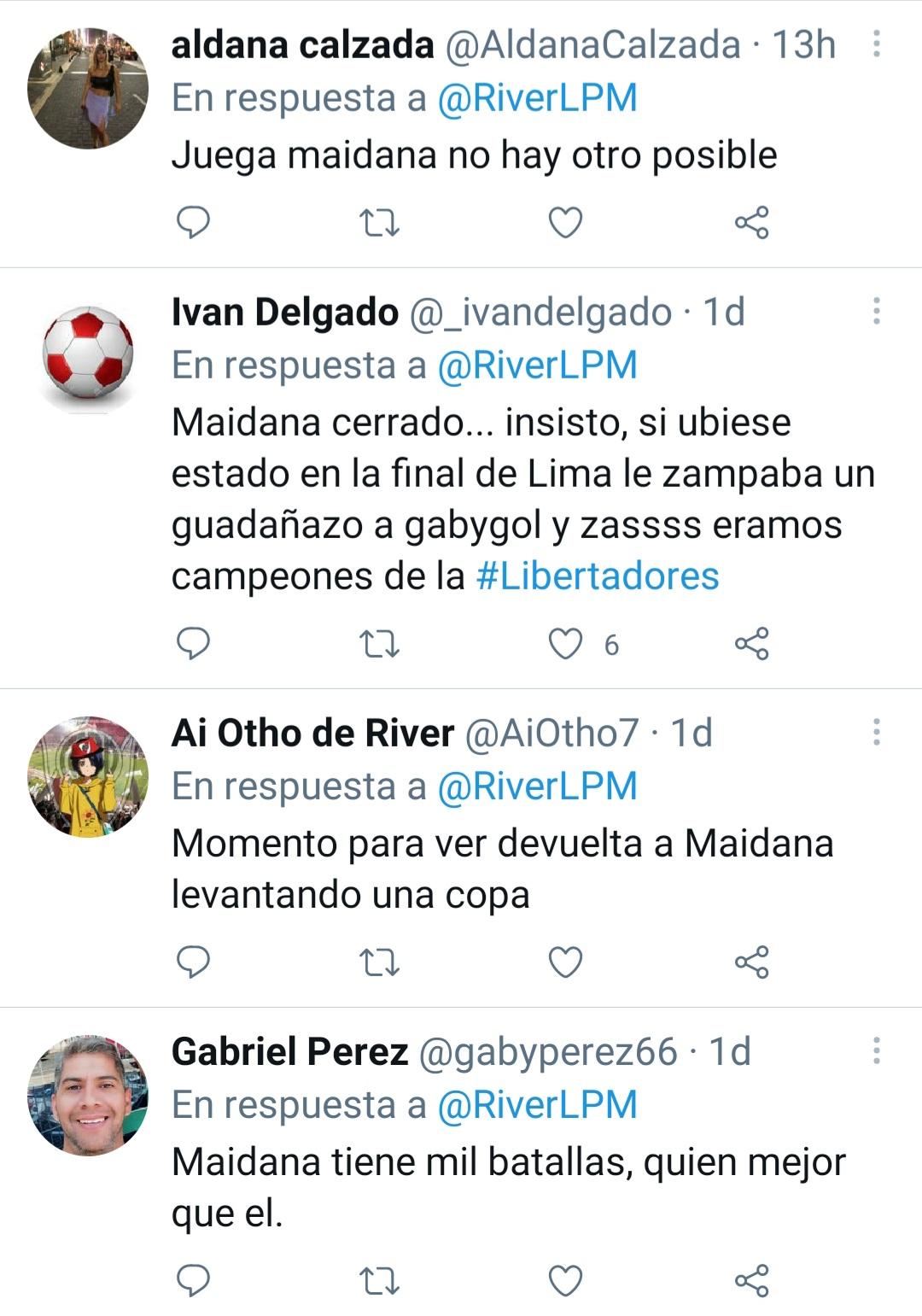Like aldana calzada's tweet

(565, 223)
